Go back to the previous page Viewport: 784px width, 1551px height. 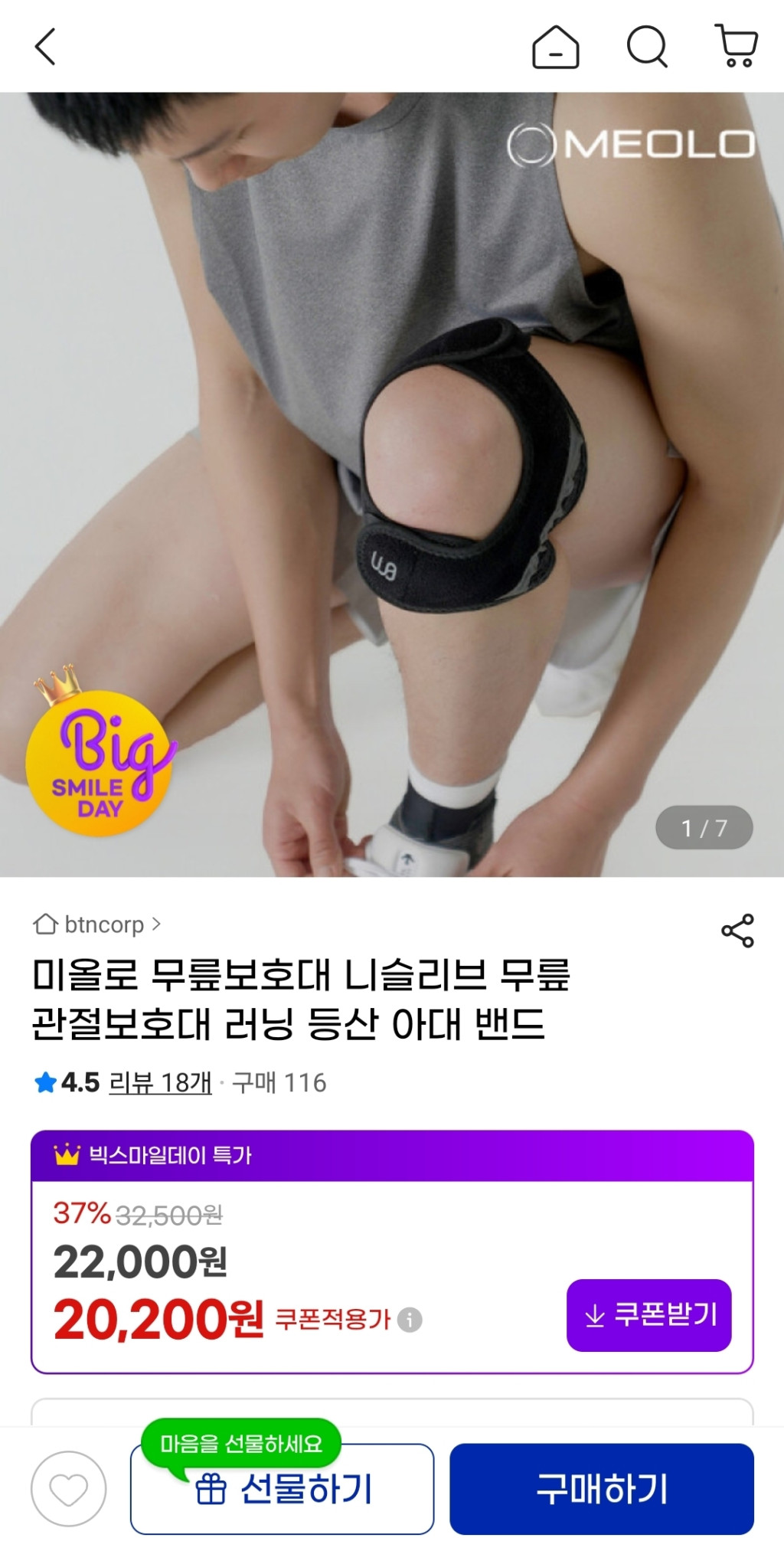(46, 47)
